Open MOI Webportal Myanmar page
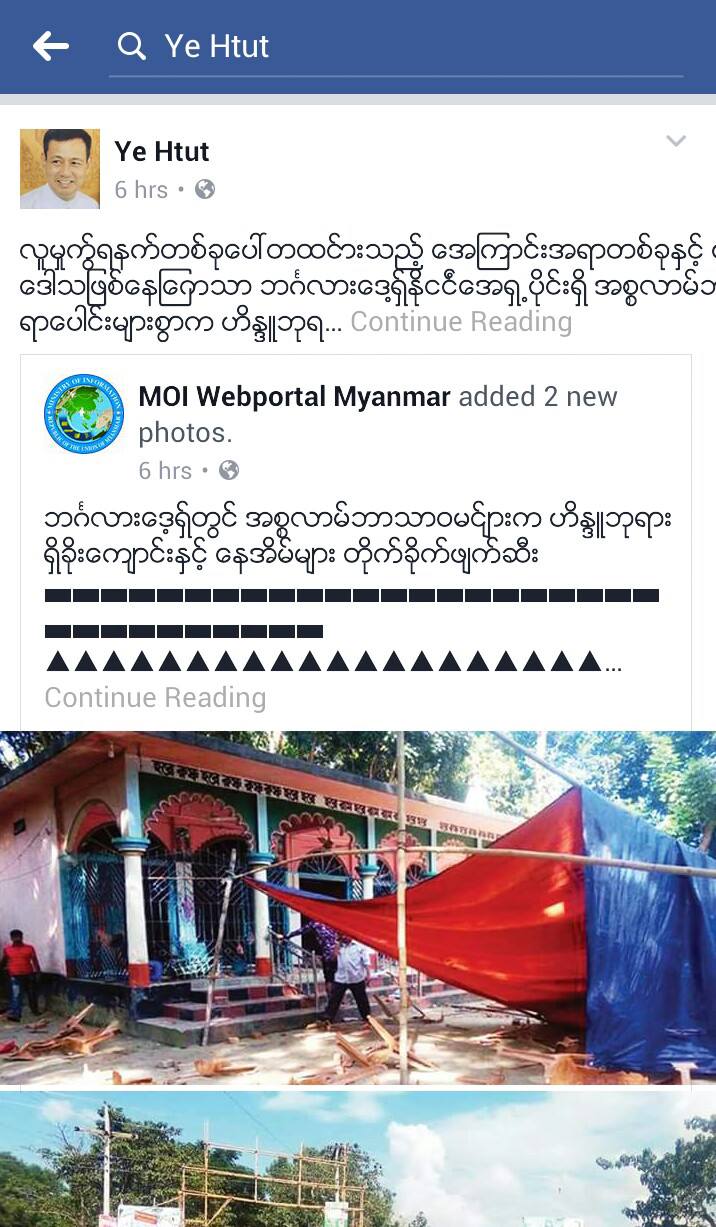This screenshot has width=716, height=1227. click(294, 396)
